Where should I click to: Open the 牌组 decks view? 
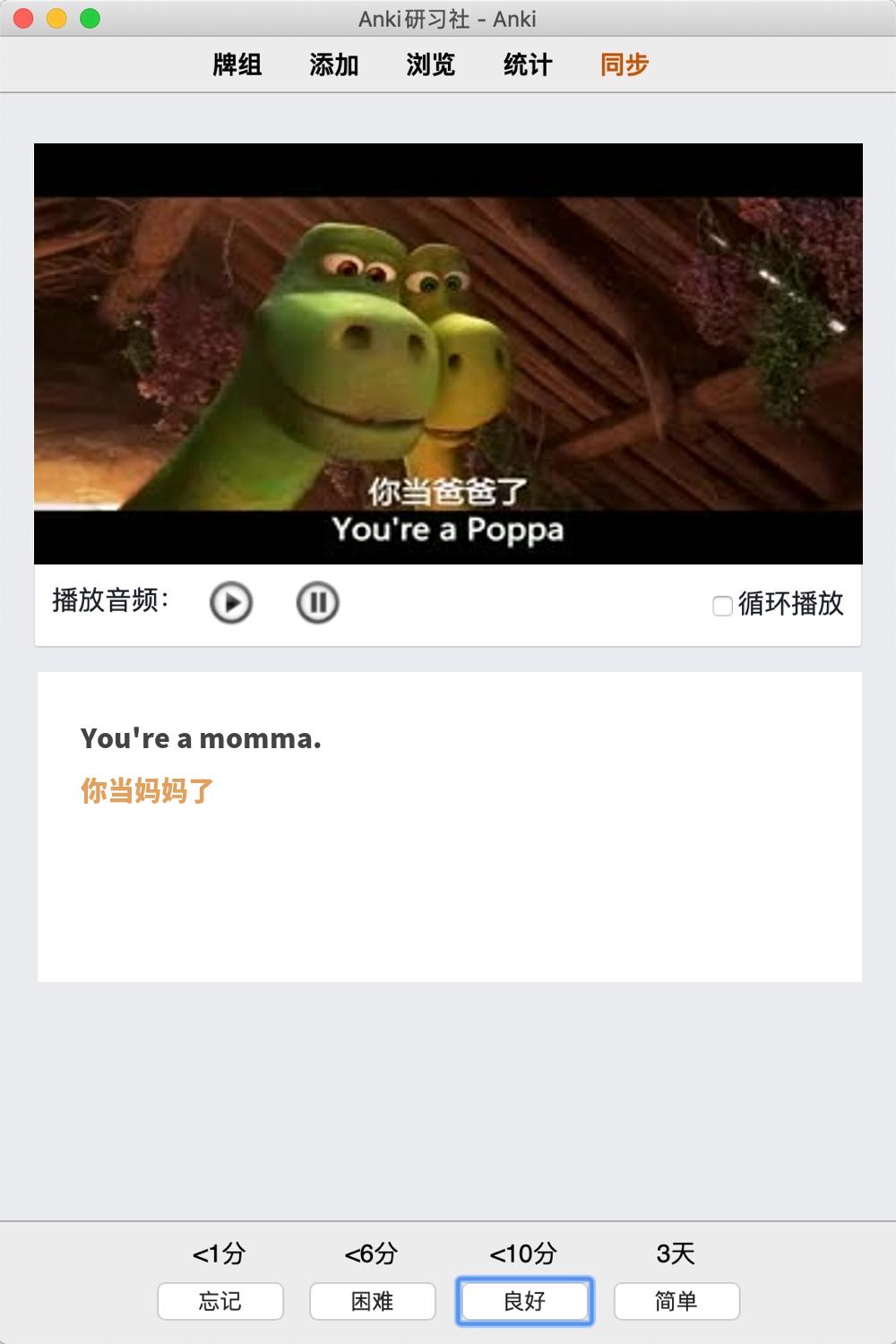tap(237, 65)
